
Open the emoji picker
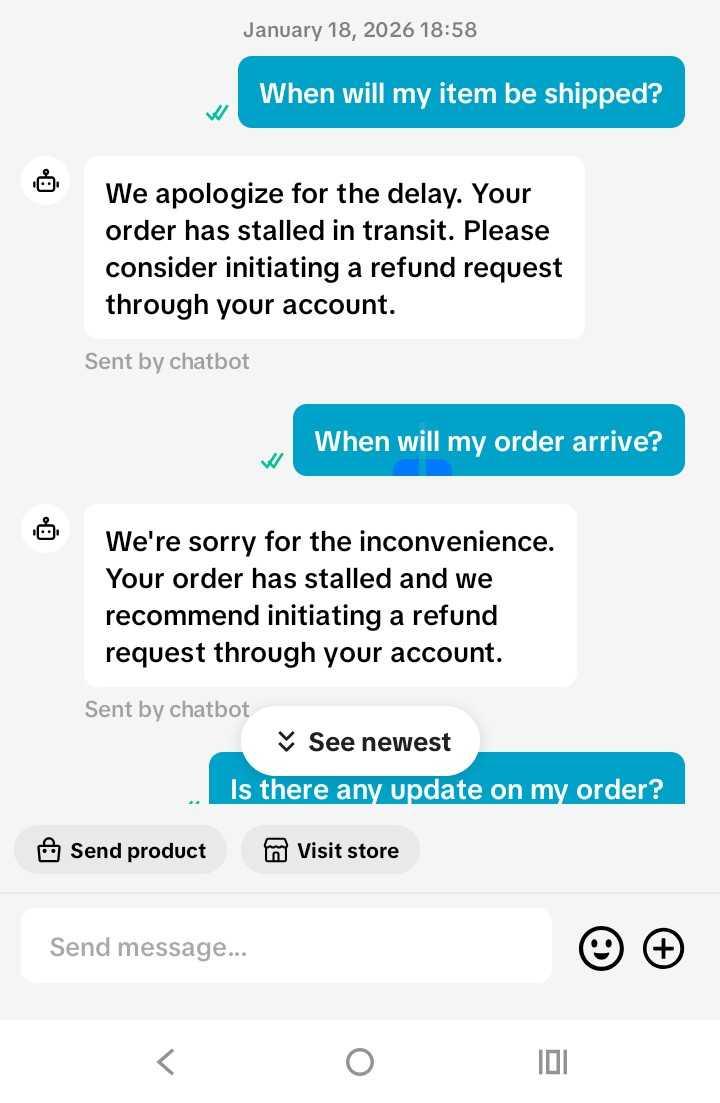click(x=600, y=947)
